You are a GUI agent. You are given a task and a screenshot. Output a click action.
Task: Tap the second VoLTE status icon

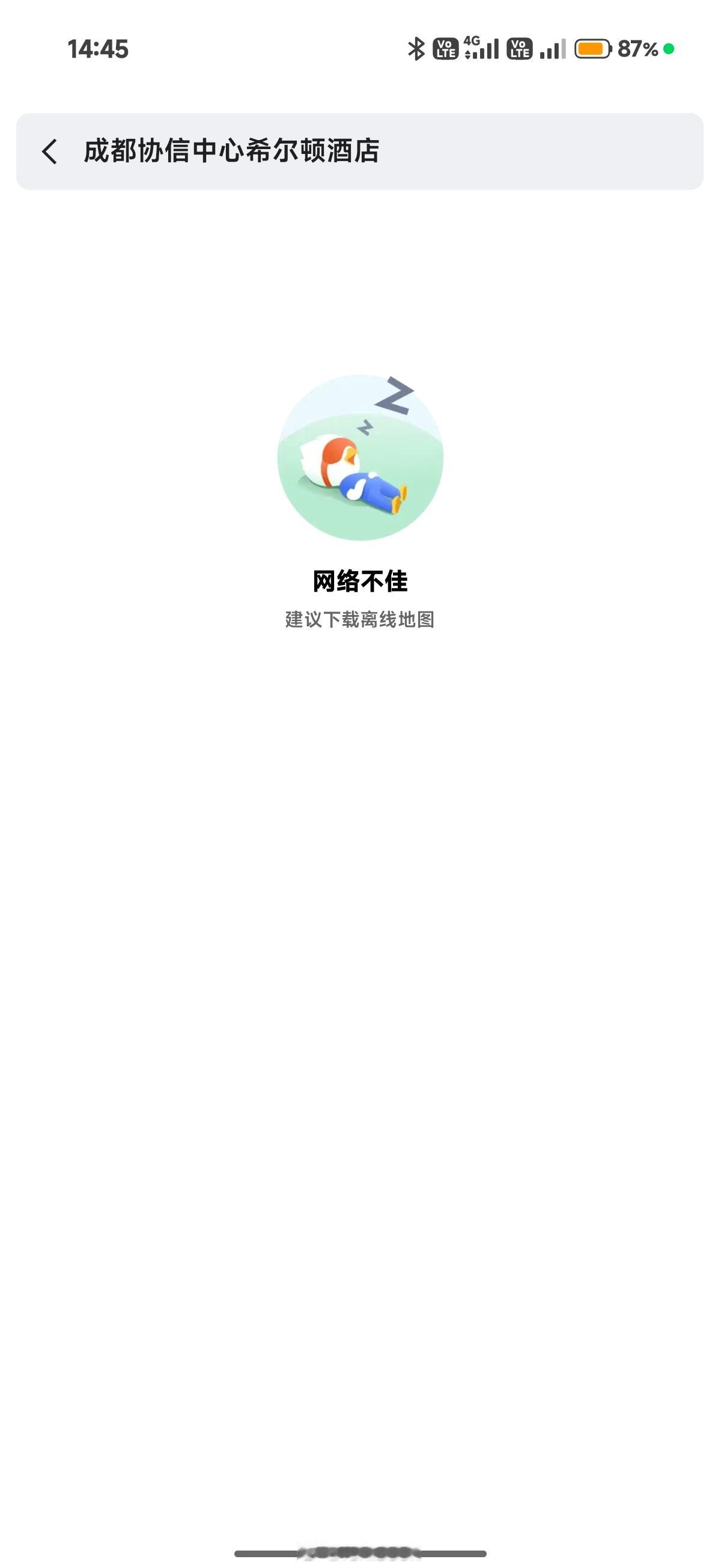point(520,47)
